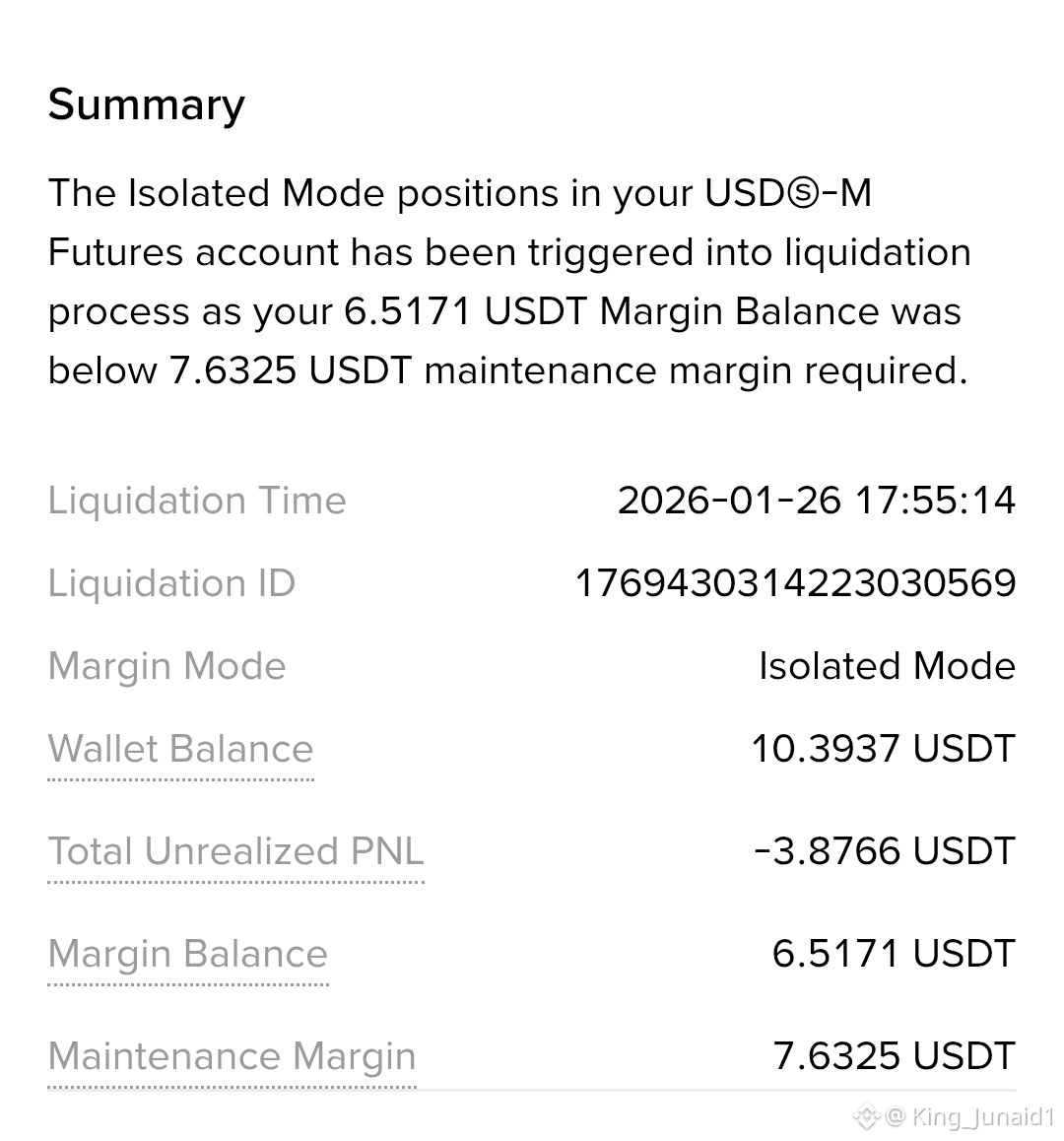View the Maintenance Margin explanation
This screenshot has width=1064, height=1141.
pyautogui.click(x=232, y=1057)
